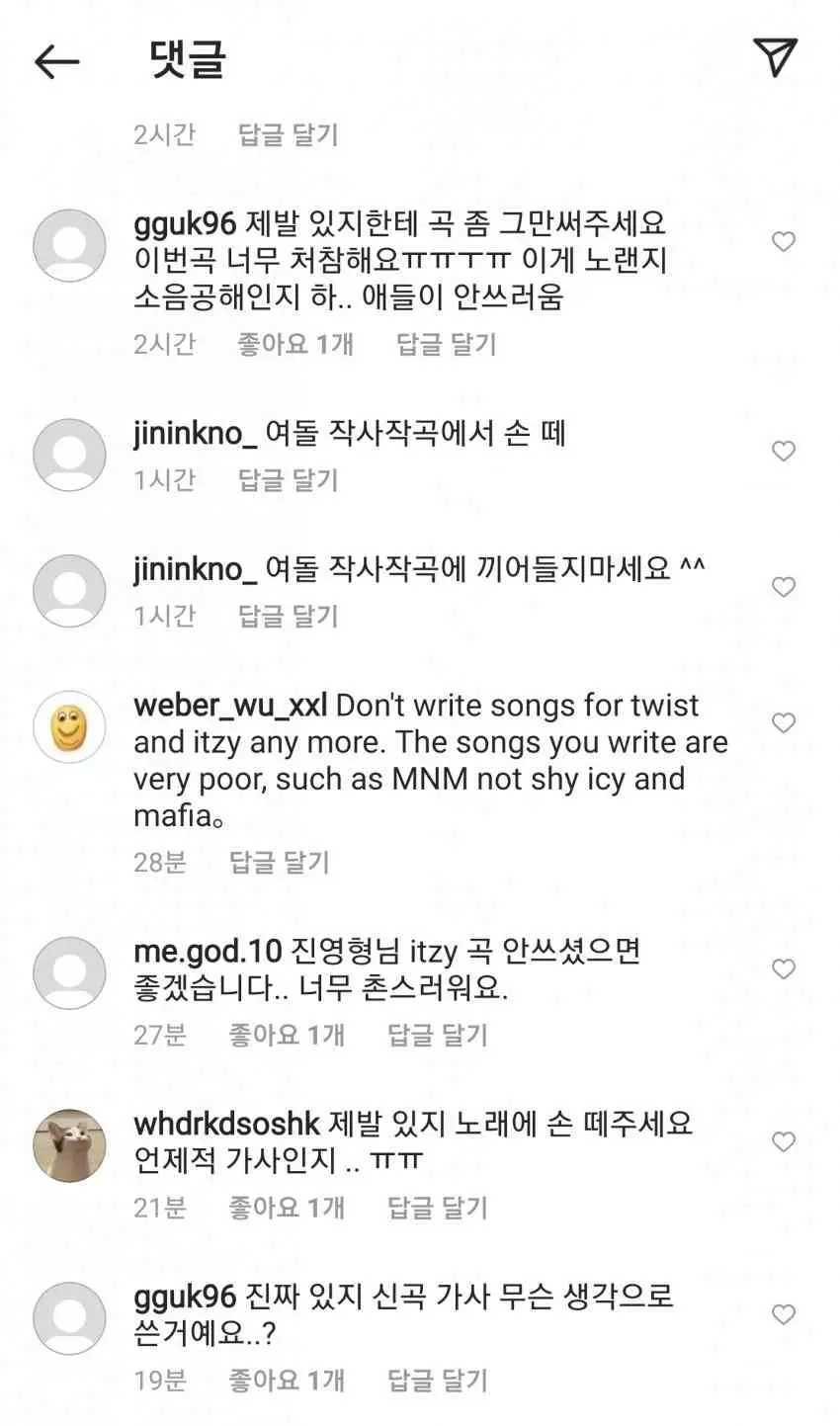The width and height of the screenshot is (840, 1426).
Task: Like weber_wu_xxl's comment
Action: tap(784, 723)
